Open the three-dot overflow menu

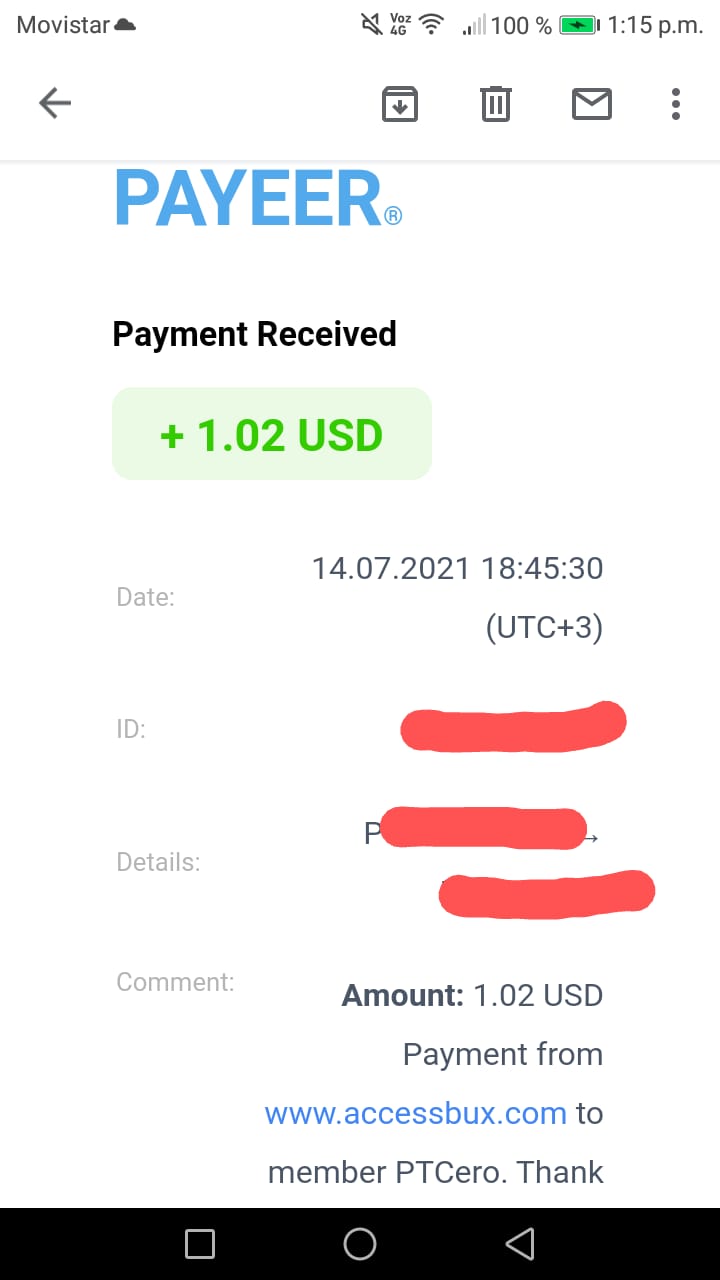(x=676, y=104)
